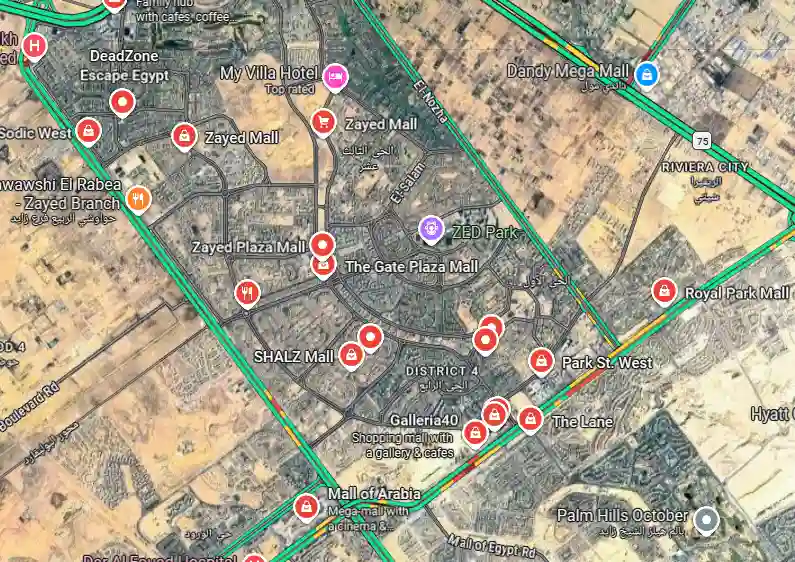Open the Sodic West shopping pin
Screen dimensions: 795x562
[88, 130]
